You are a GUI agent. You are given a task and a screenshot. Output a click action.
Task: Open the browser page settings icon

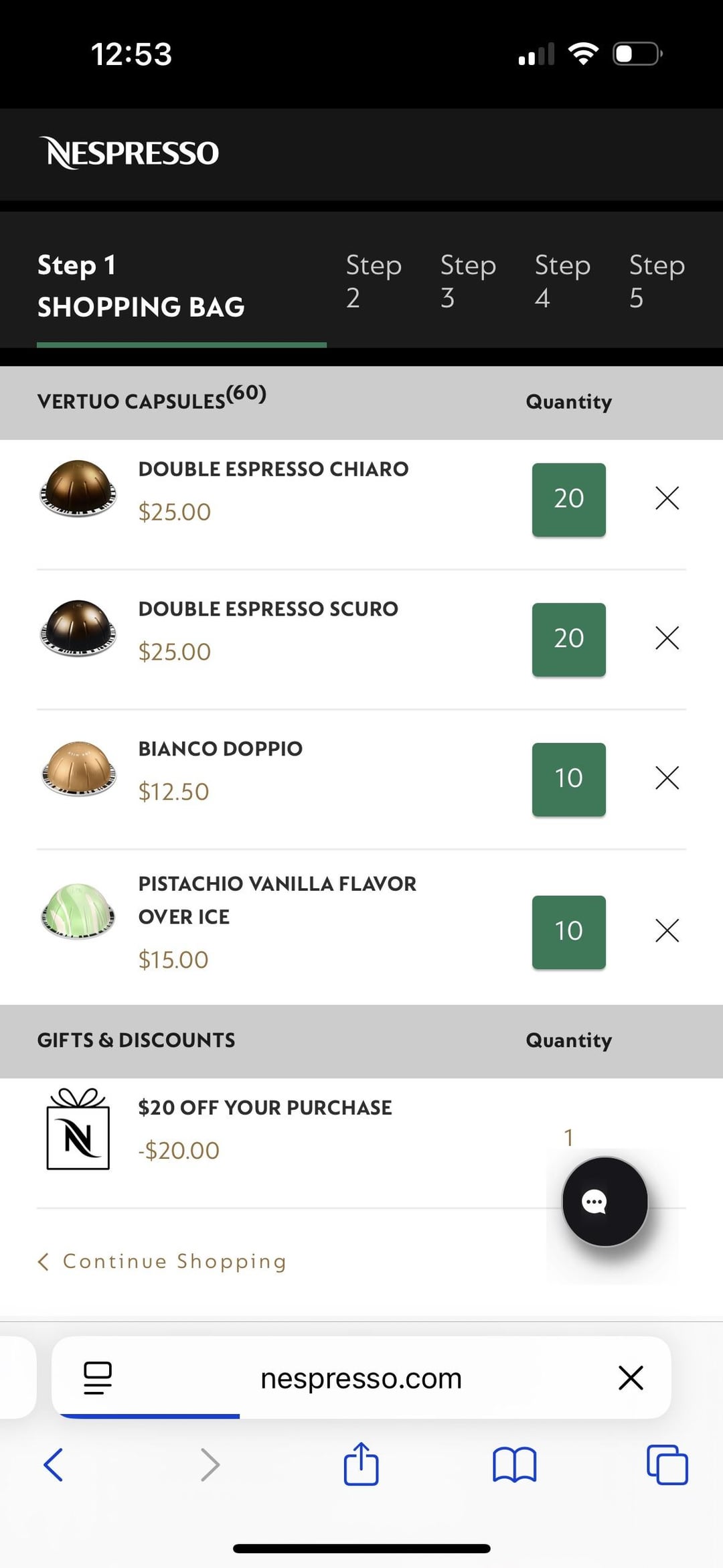pyautogui.click(x=98, y=1378)
